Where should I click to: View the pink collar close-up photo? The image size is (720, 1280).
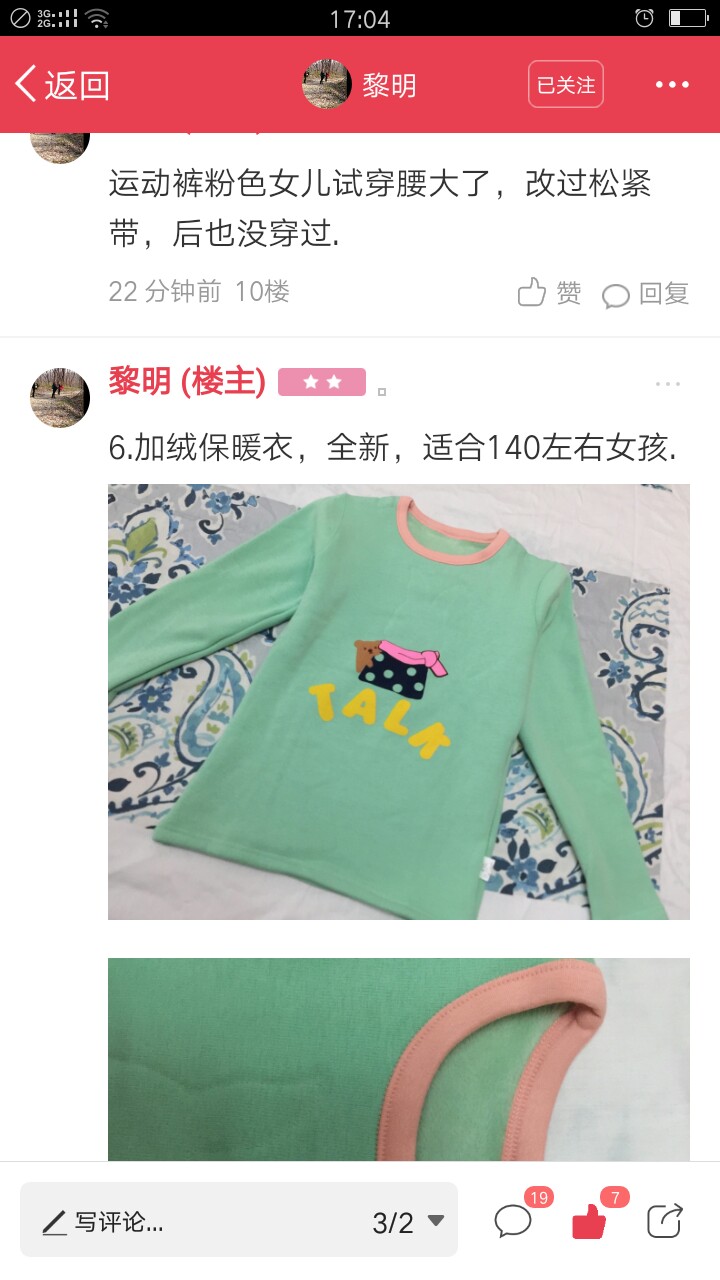[399, 1059]
